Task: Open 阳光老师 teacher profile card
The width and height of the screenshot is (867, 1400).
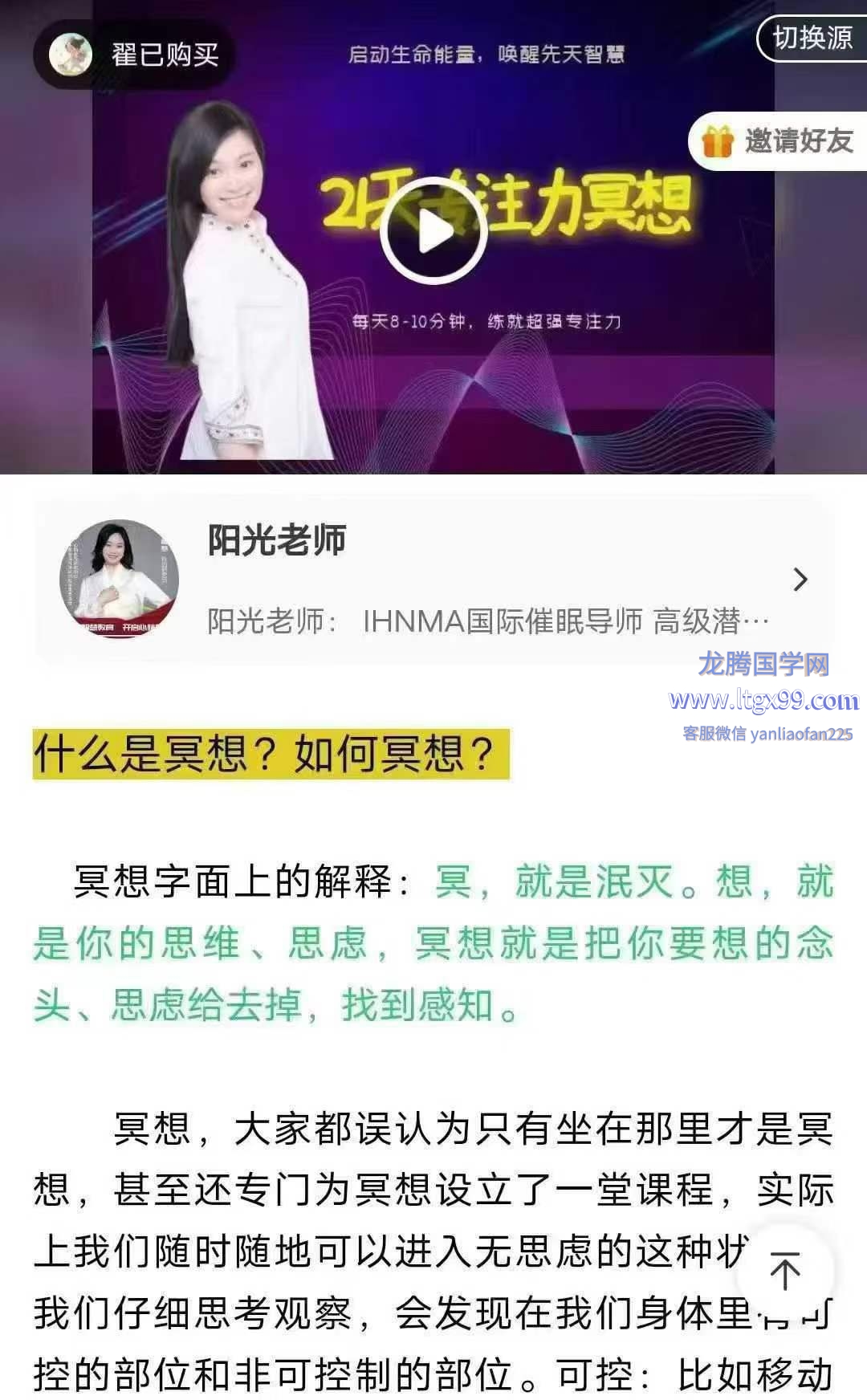Action: (433, 580)
